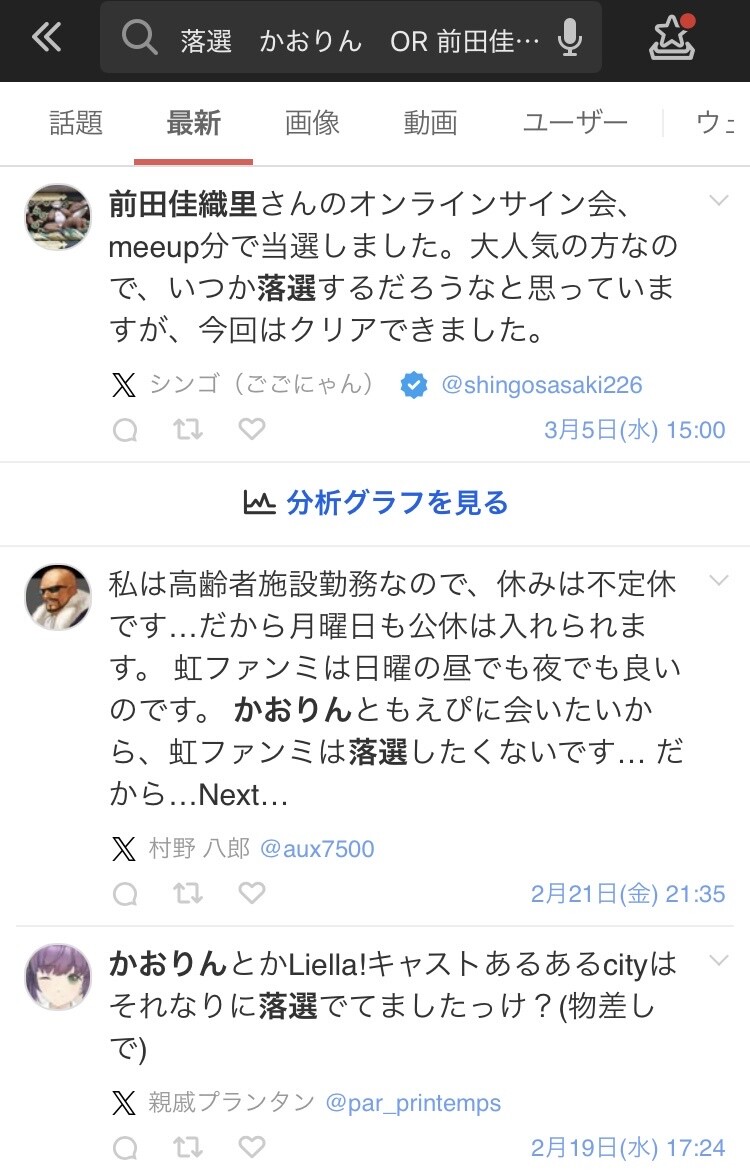Like the post by シンゴ（ごごにゃん）
This screenshot has height=1170, width=750.
tap(251, 429)
